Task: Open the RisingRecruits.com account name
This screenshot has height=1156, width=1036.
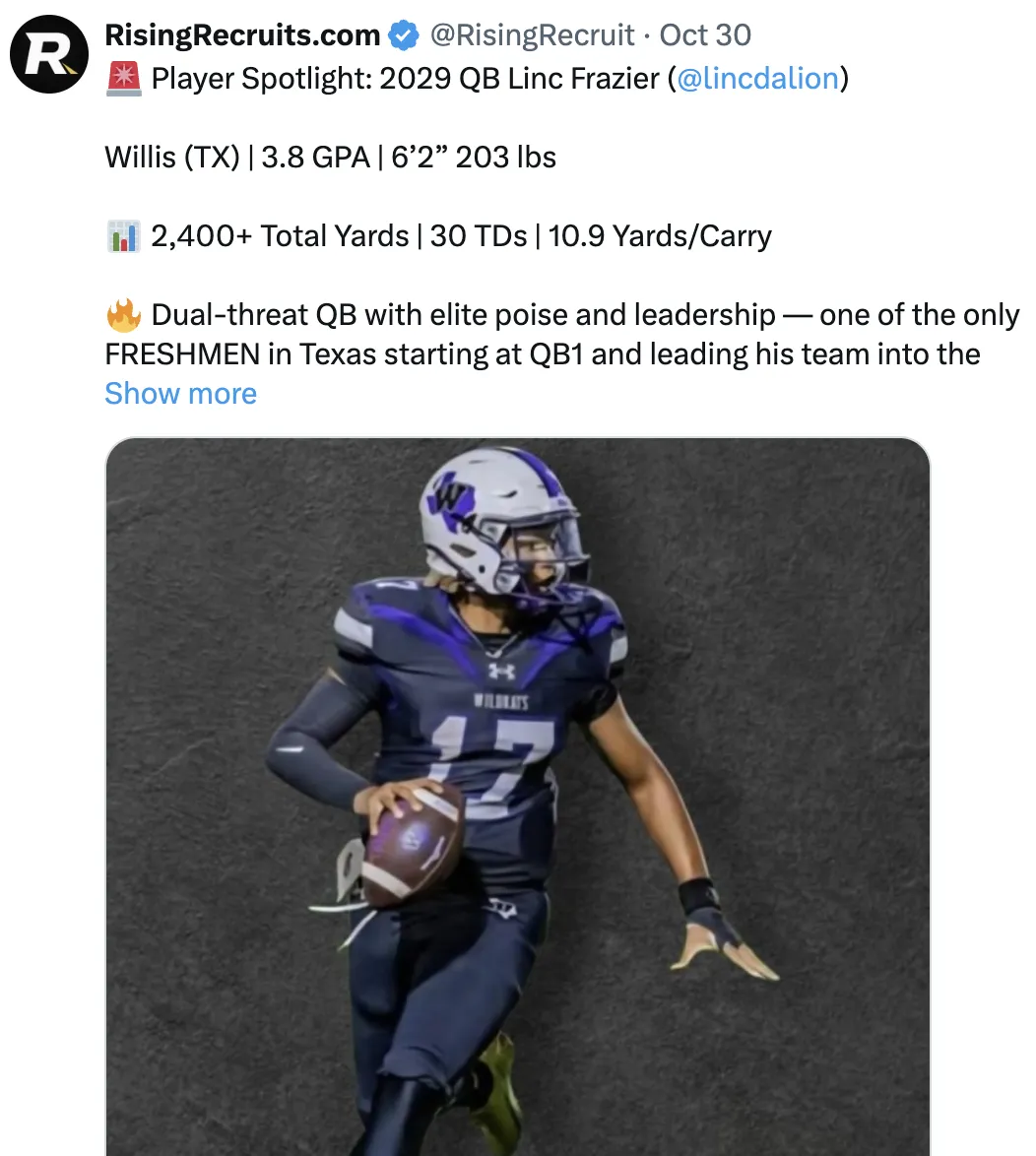Action: 242,35
